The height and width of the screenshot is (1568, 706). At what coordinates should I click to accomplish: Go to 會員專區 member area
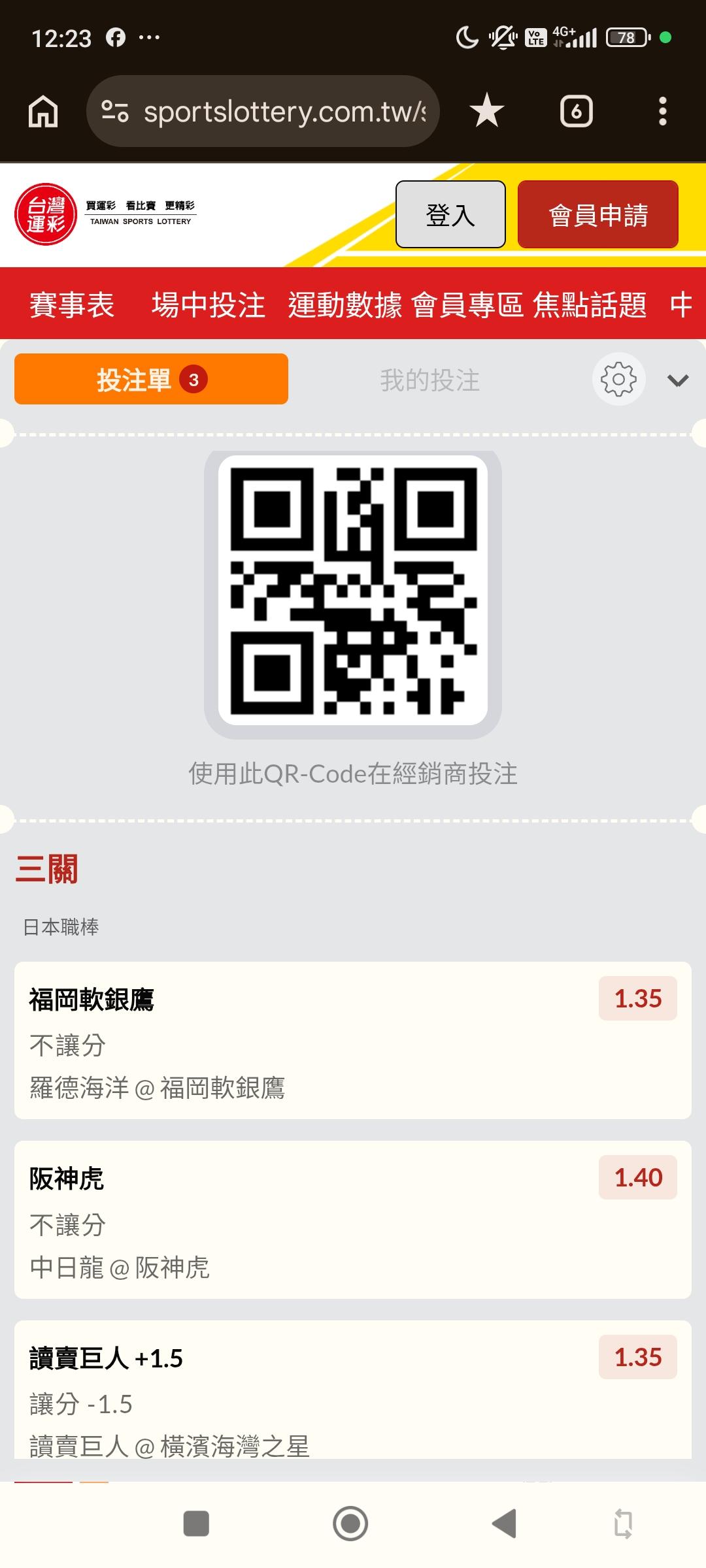pos(467,304)
